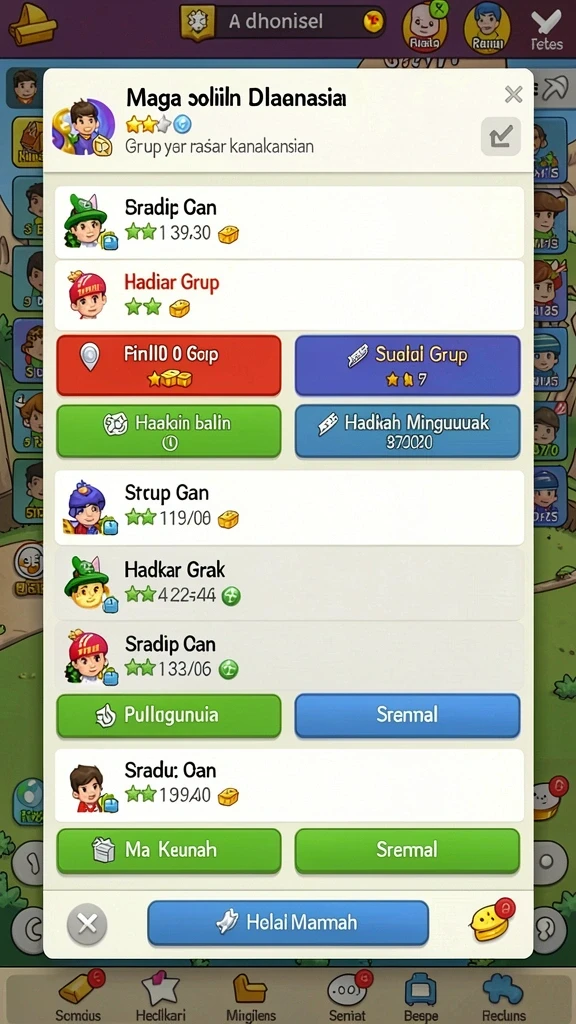Switch to the Hedlkari tab

click(161, 996)
